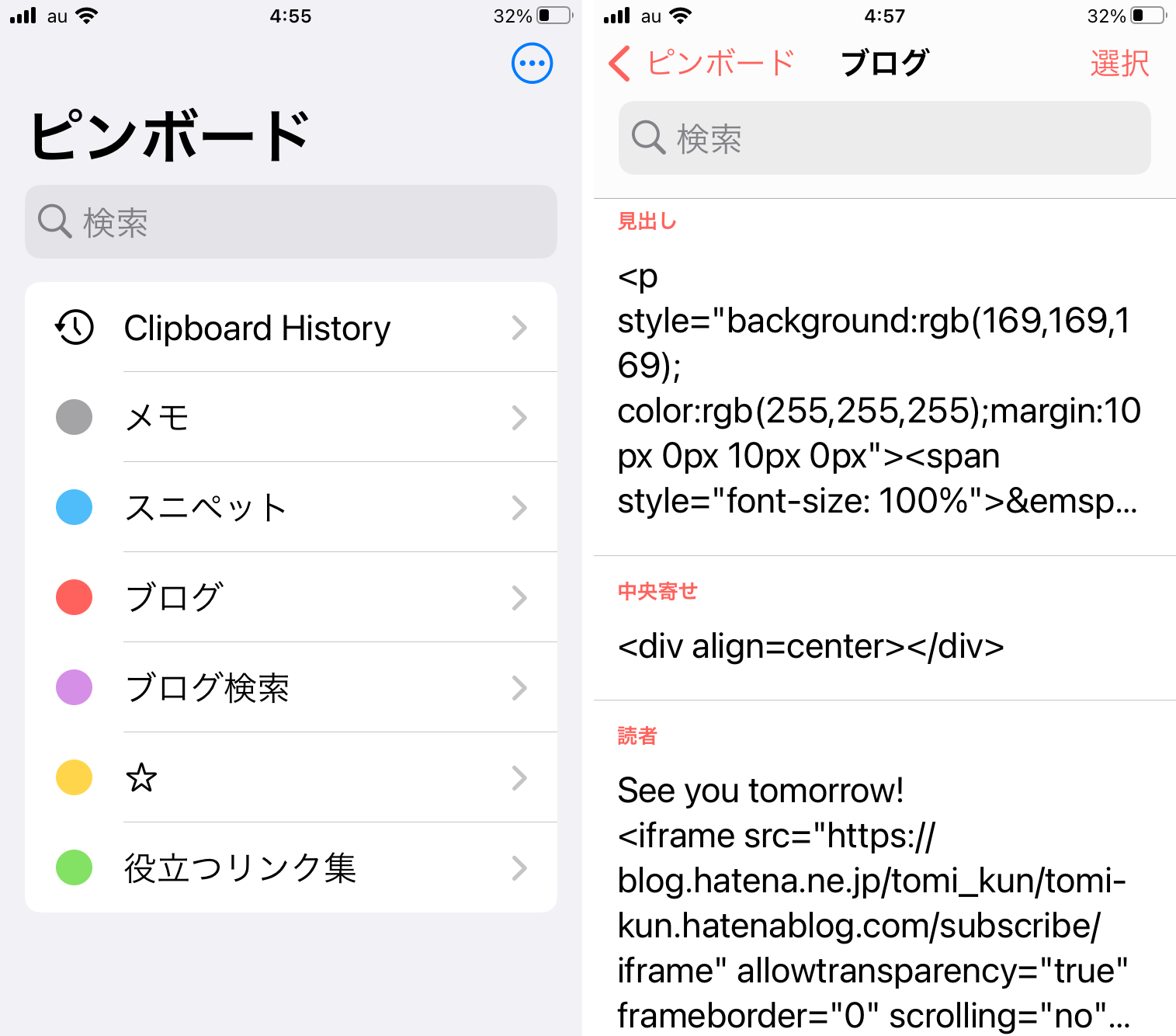Image resolution: width=1176 pixels, height=1036 pixels.
Task: Tap search field on ブログ screen
Action: [x=884, y=138]
